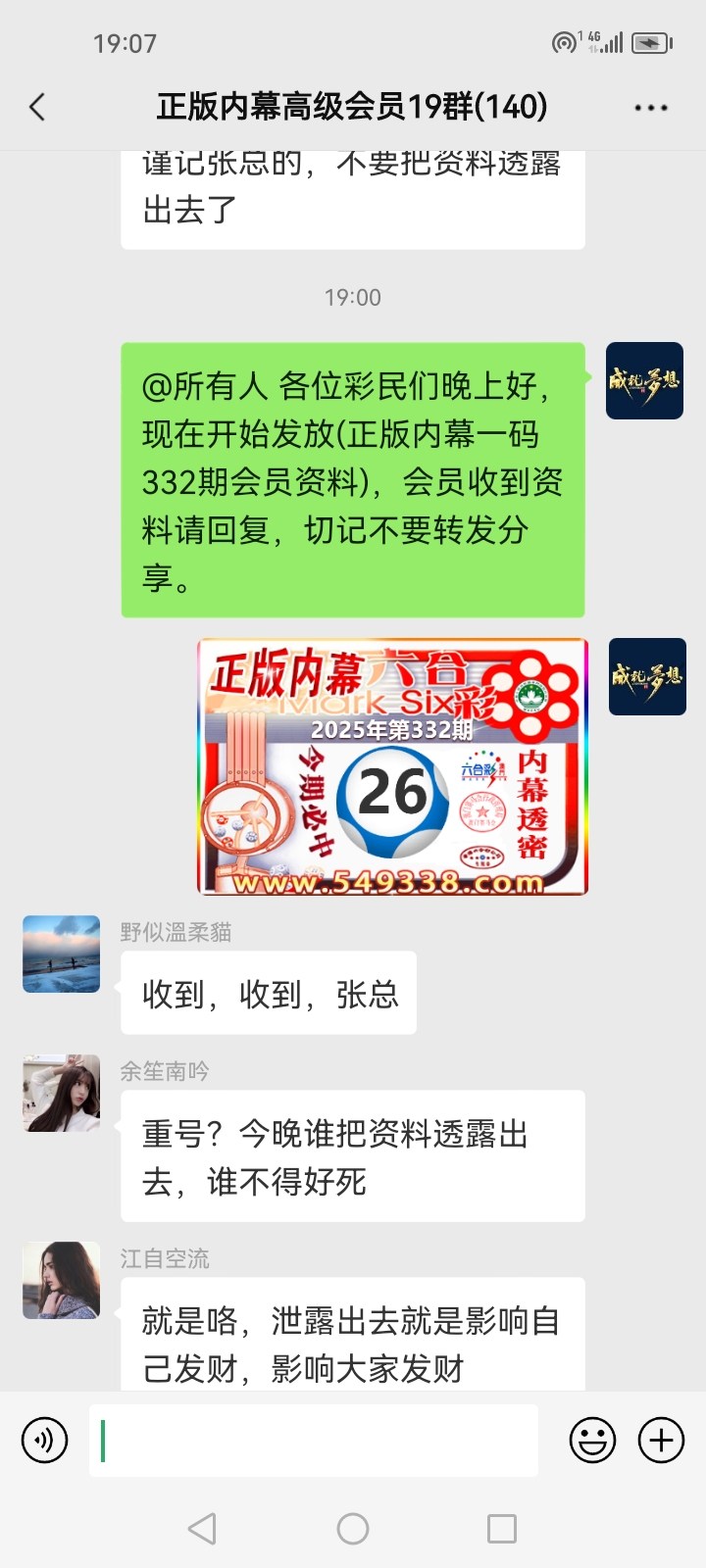View 江自空流's profile avatar

[61, 1280]
